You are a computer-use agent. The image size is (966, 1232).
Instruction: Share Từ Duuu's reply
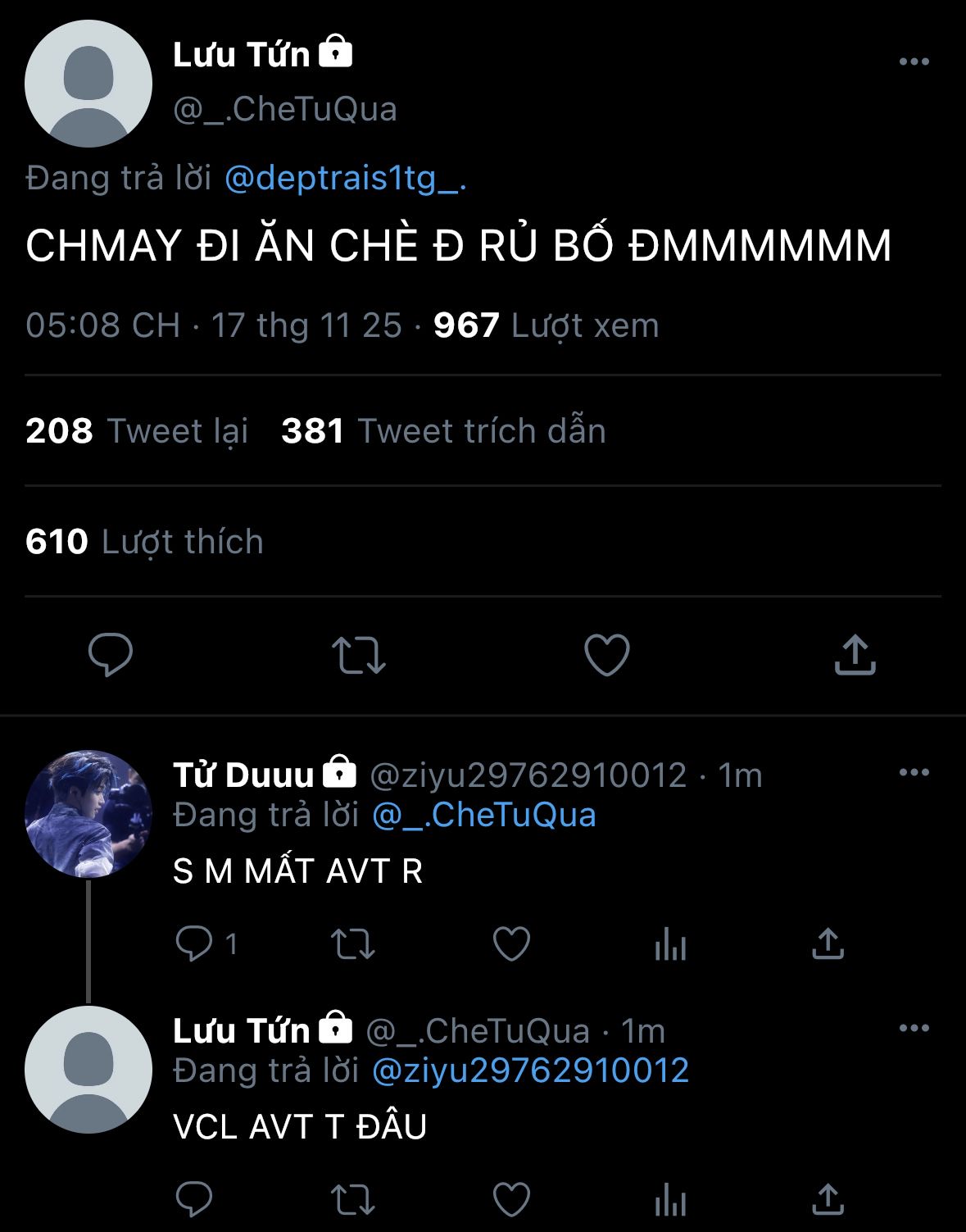coord(828,944)
